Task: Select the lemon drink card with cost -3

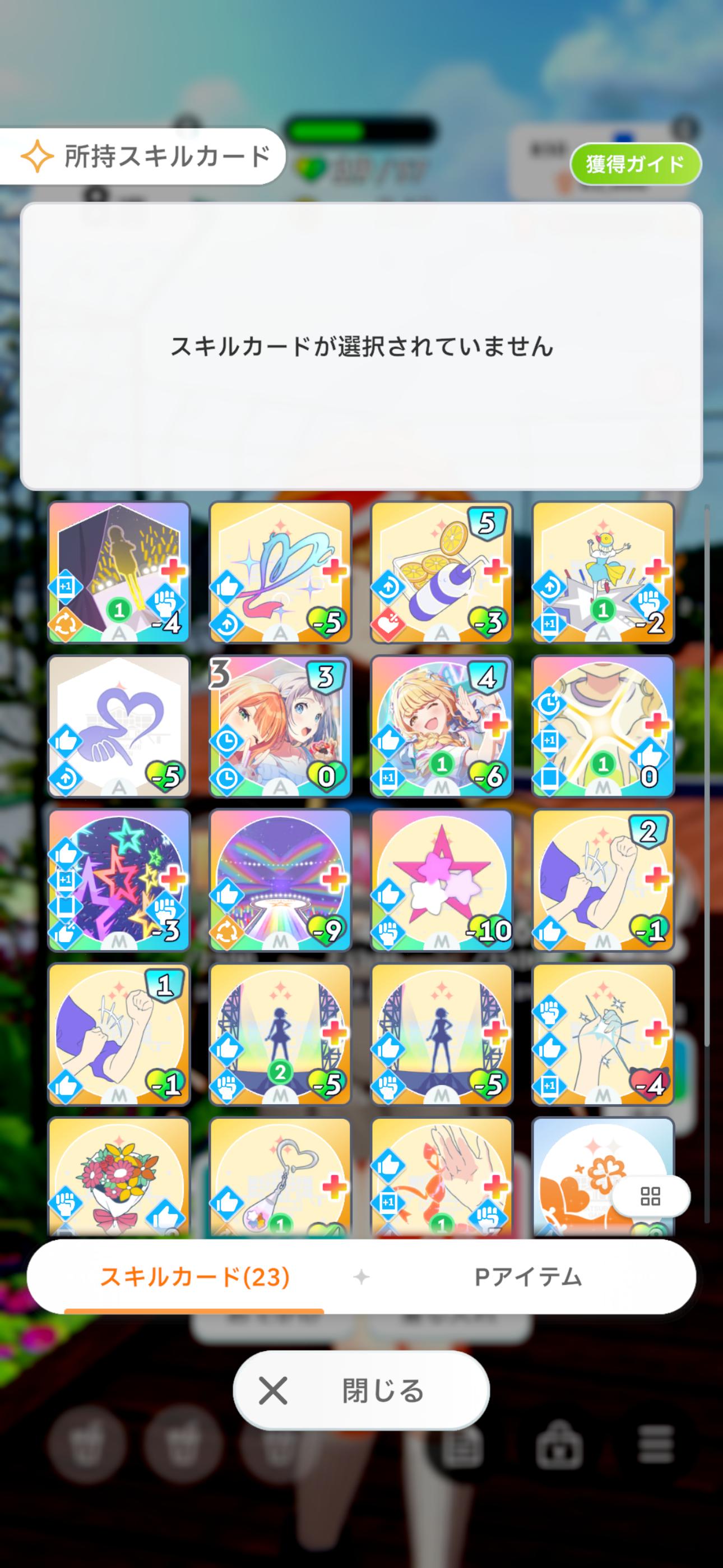Action: pyautogui.click(x=441, y=572)
